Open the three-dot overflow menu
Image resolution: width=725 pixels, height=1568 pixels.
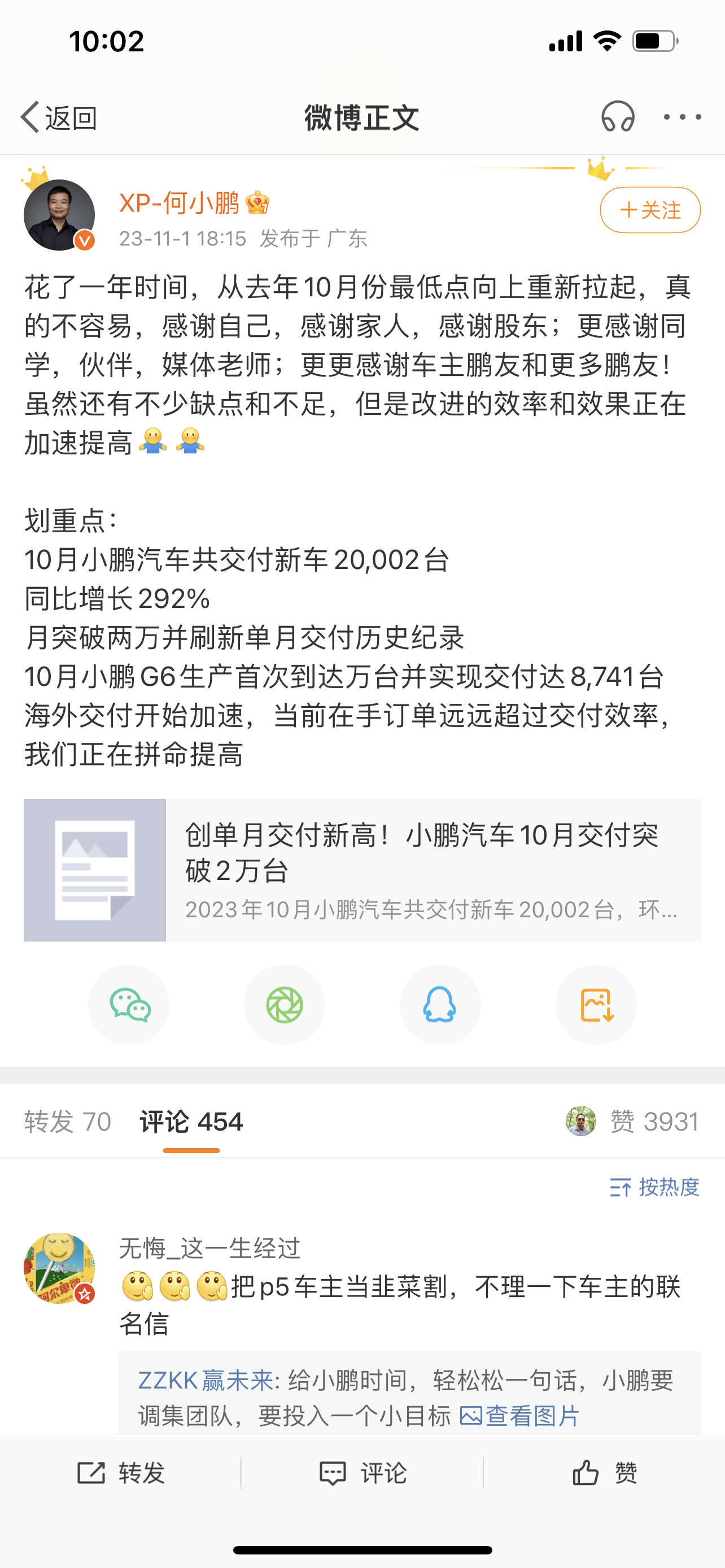point(682,117)
